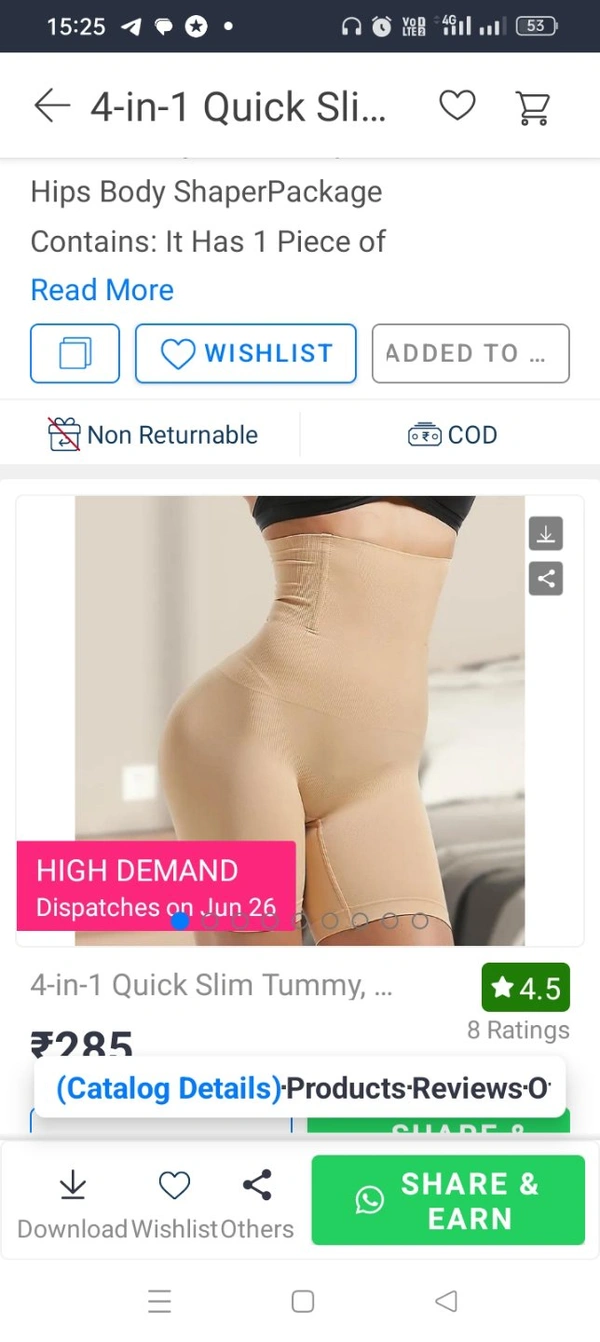Open recent apps from the navigation bar
Viewport: 600px width, 1342px height.
click(x=159, y=1301)
